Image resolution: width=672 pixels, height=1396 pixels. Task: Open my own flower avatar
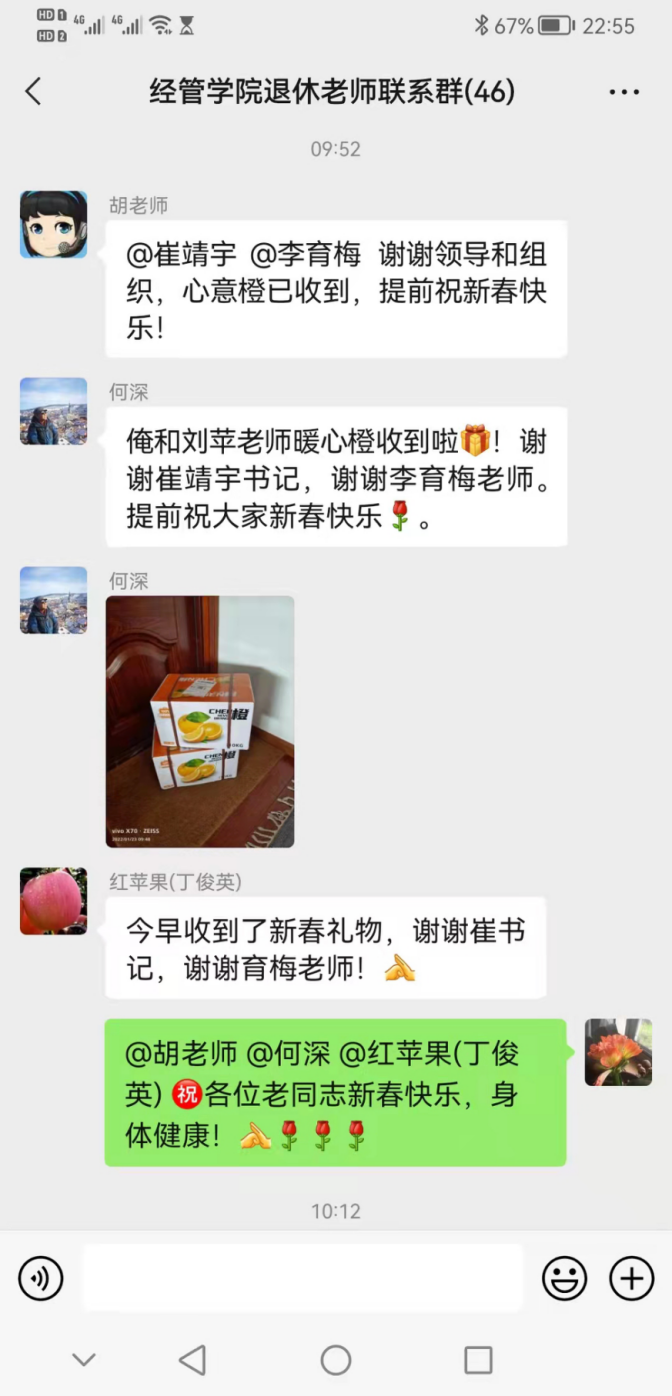point(618,1052)
